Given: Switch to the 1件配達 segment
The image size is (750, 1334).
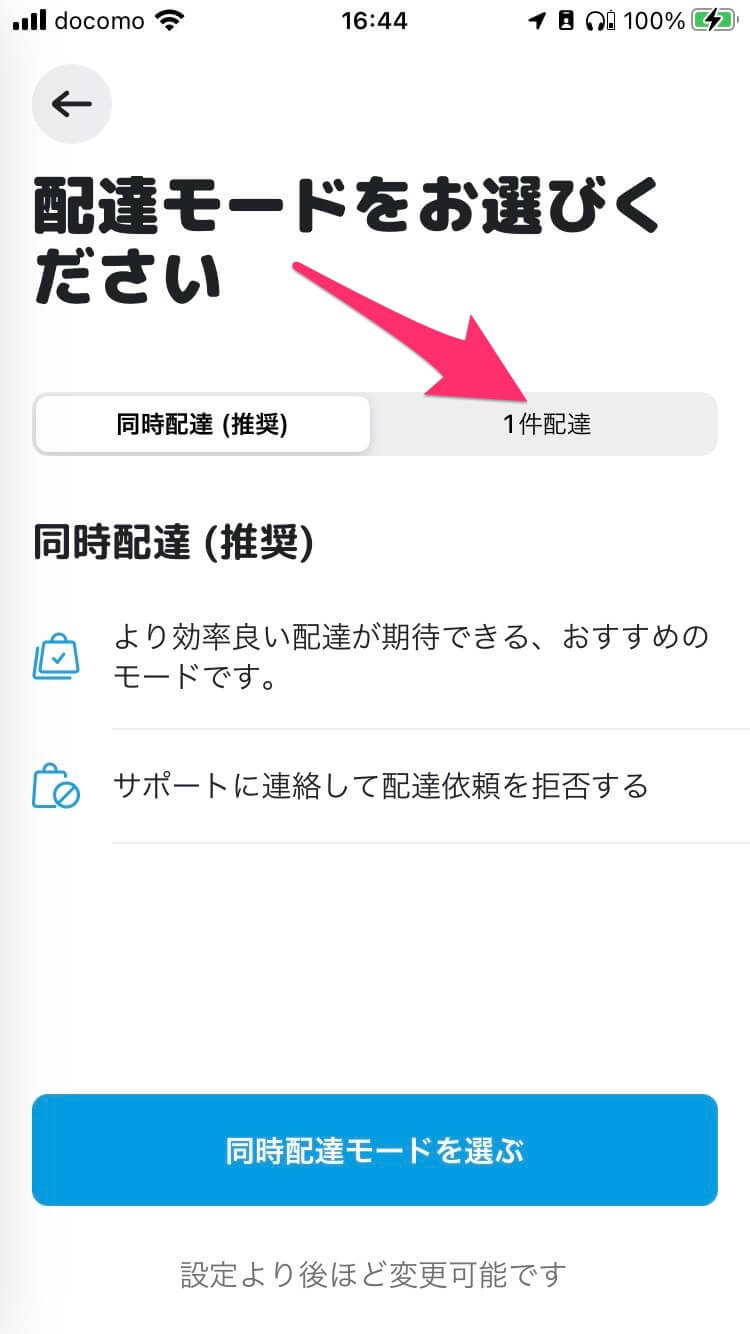Looking at the screenshot, I should (546, 424).
